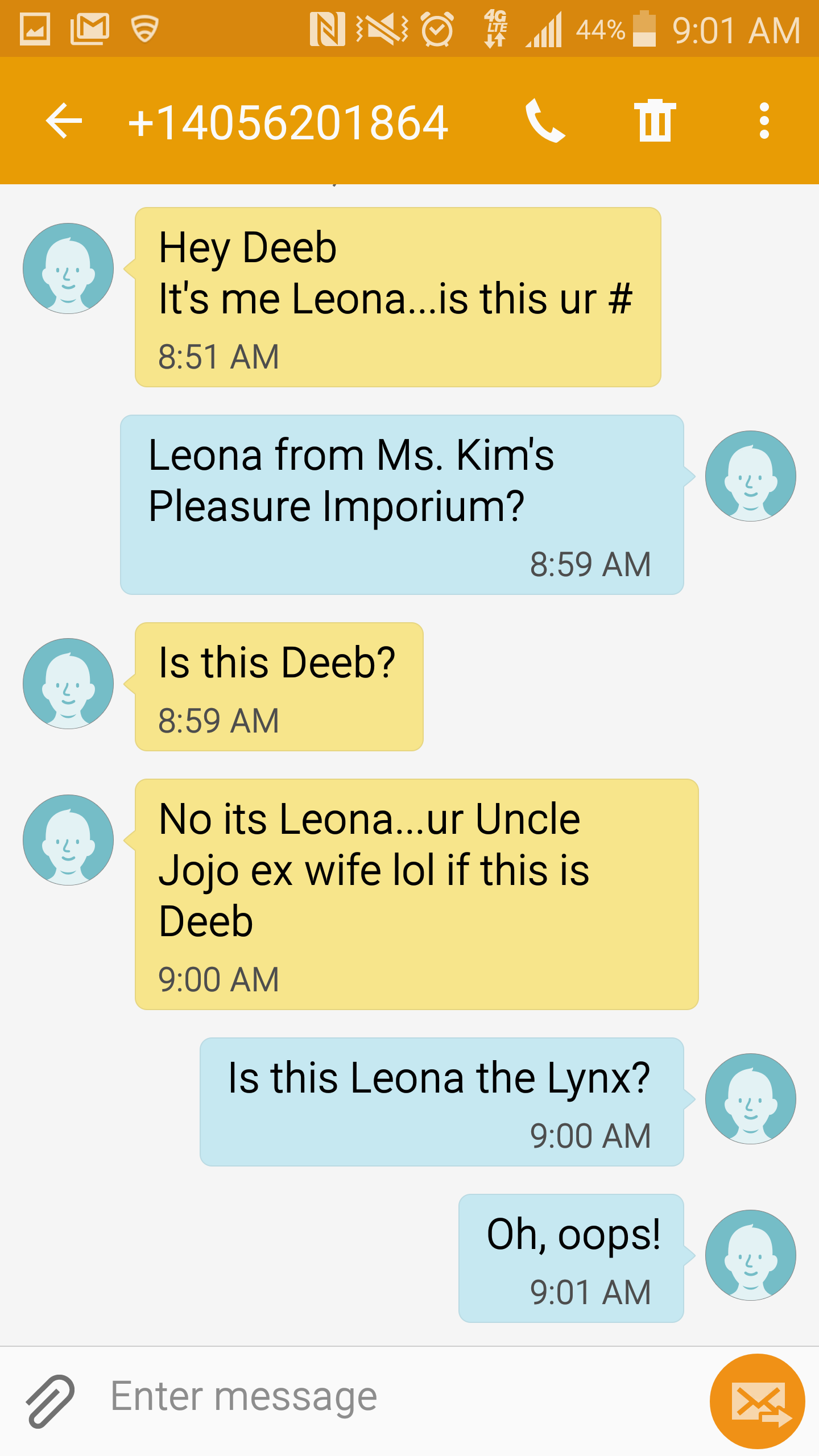The height and width of the screenshot is (1456, 819).
Task: Tap the orange send button
Action: [x=758, y=1401]
